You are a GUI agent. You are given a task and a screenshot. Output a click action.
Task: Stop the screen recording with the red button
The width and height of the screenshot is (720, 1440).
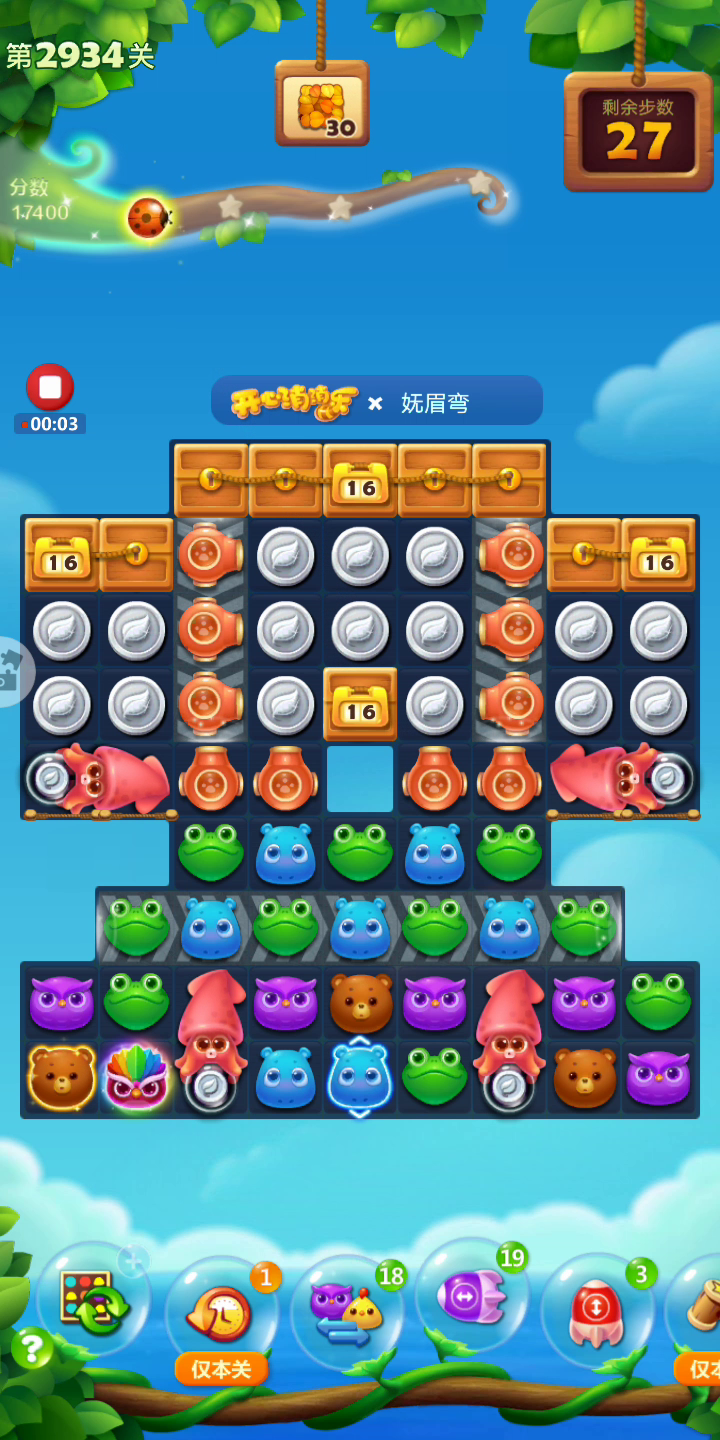click(x=50, y=387)
